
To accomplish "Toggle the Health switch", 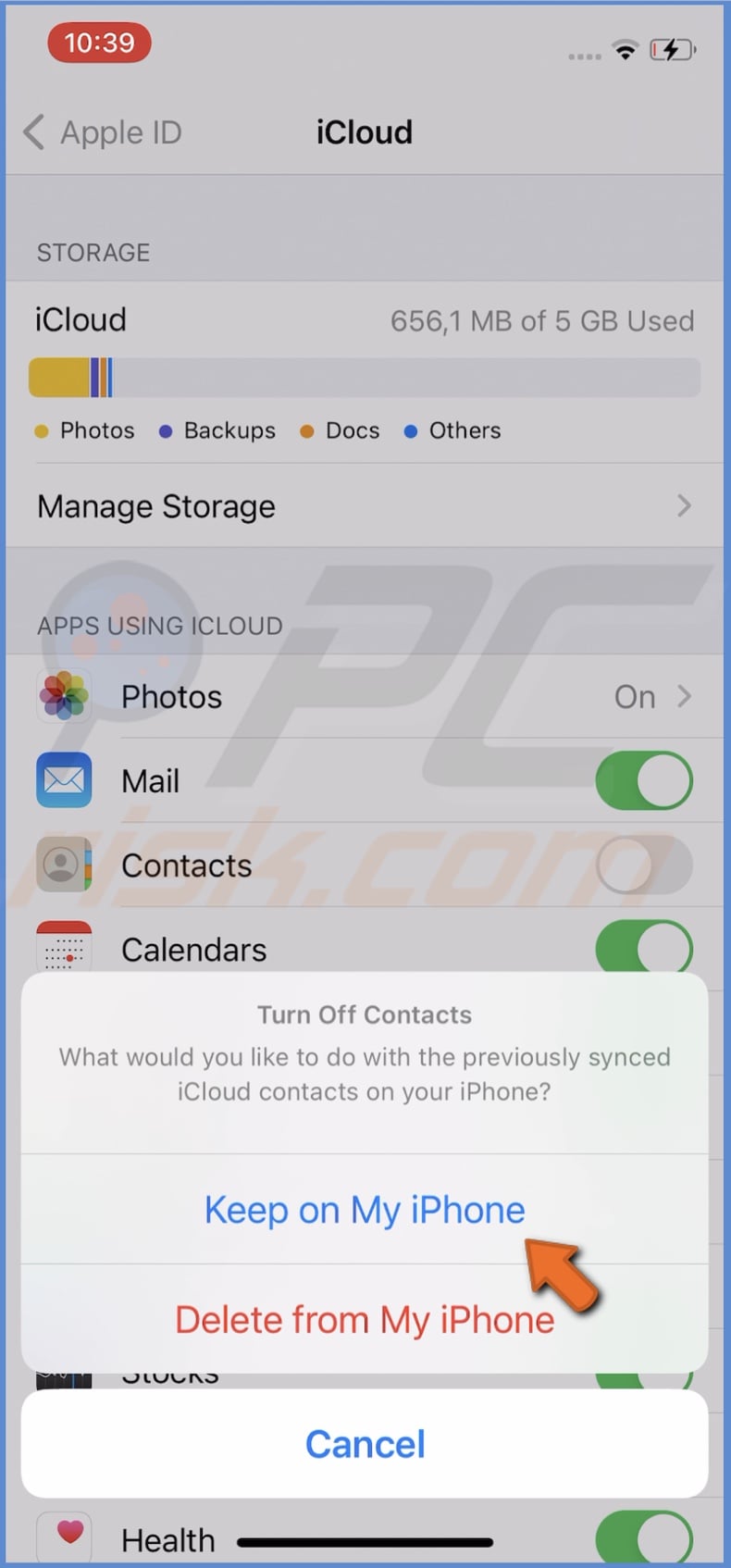I will (x=644, y=1539).
